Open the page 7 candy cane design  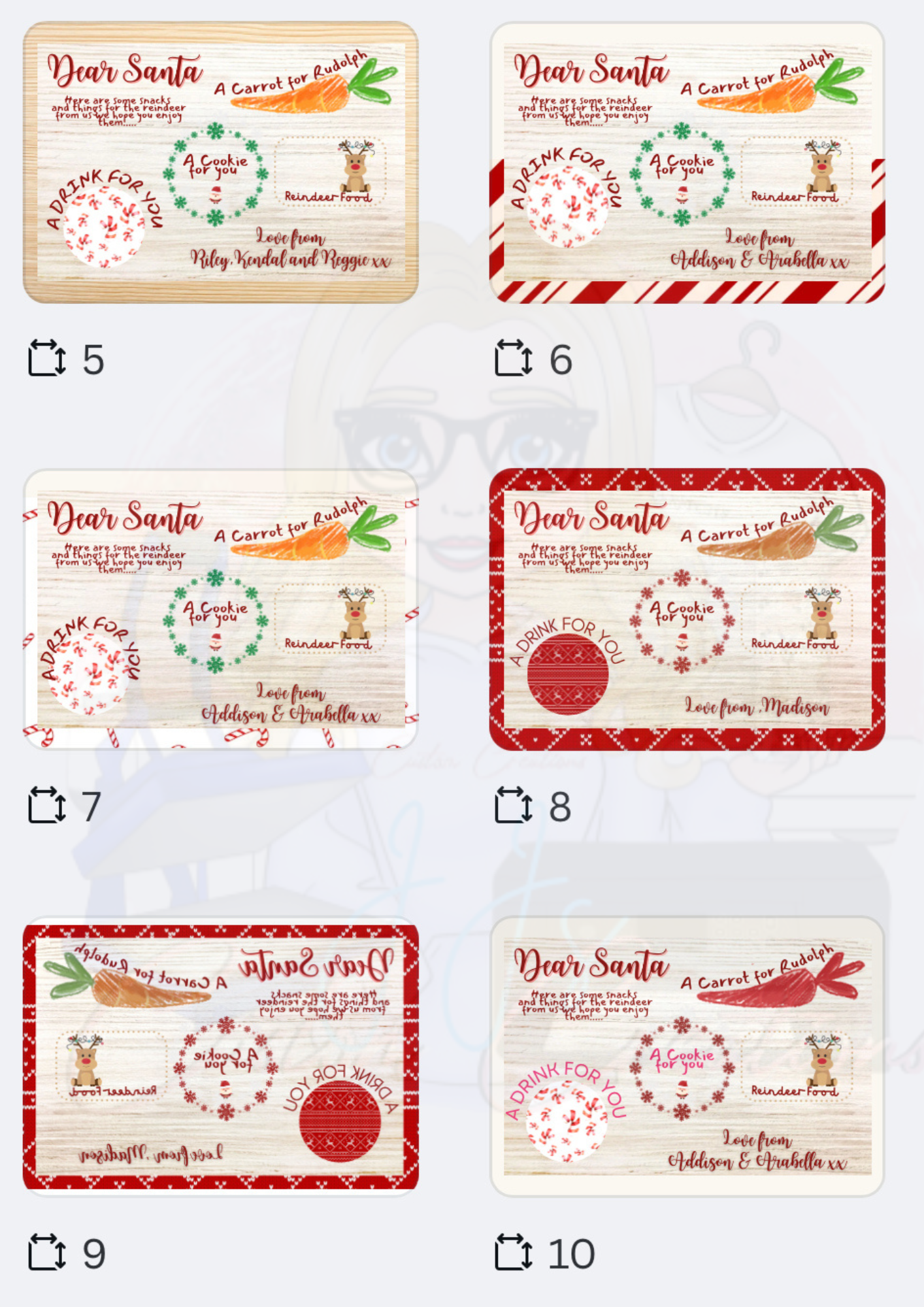221,609
